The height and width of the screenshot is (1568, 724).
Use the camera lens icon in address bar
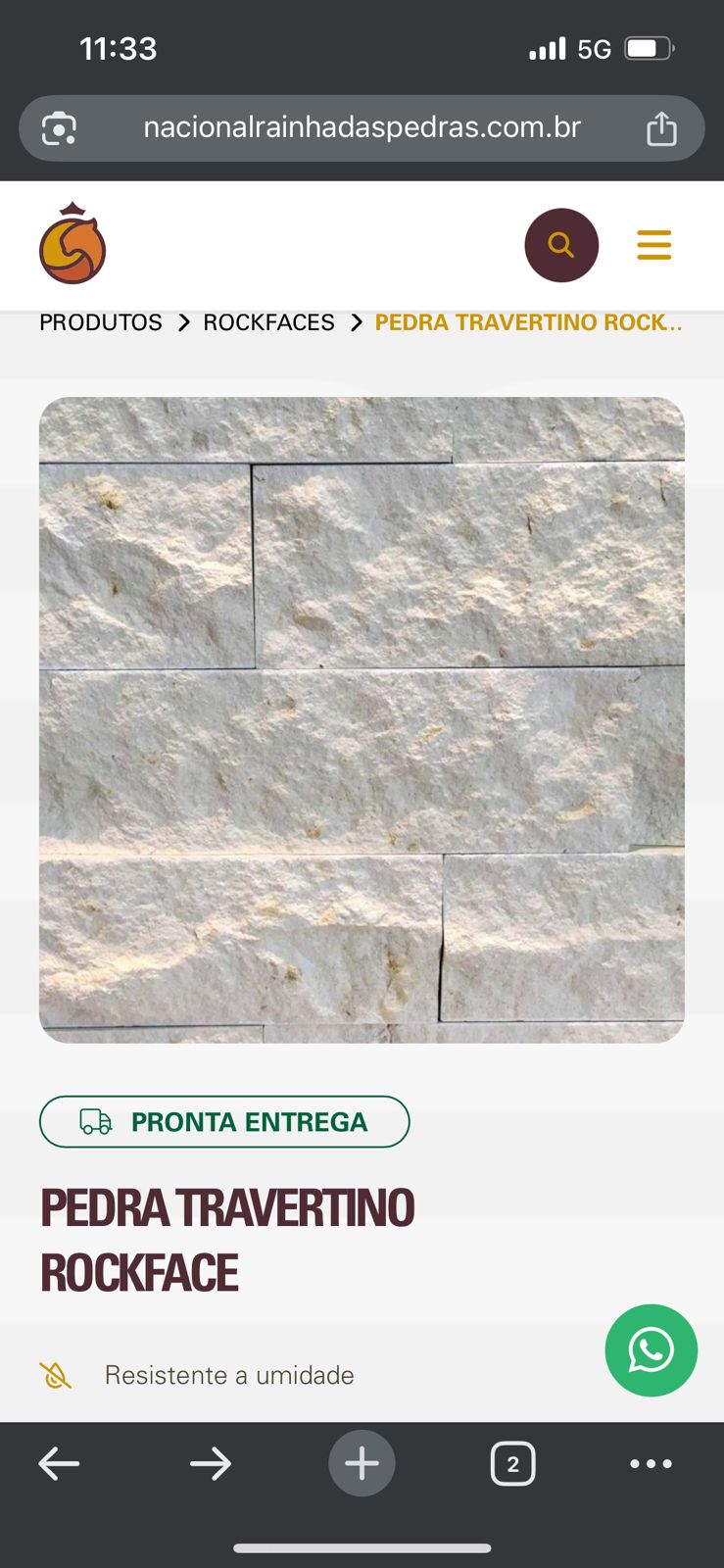60,127
